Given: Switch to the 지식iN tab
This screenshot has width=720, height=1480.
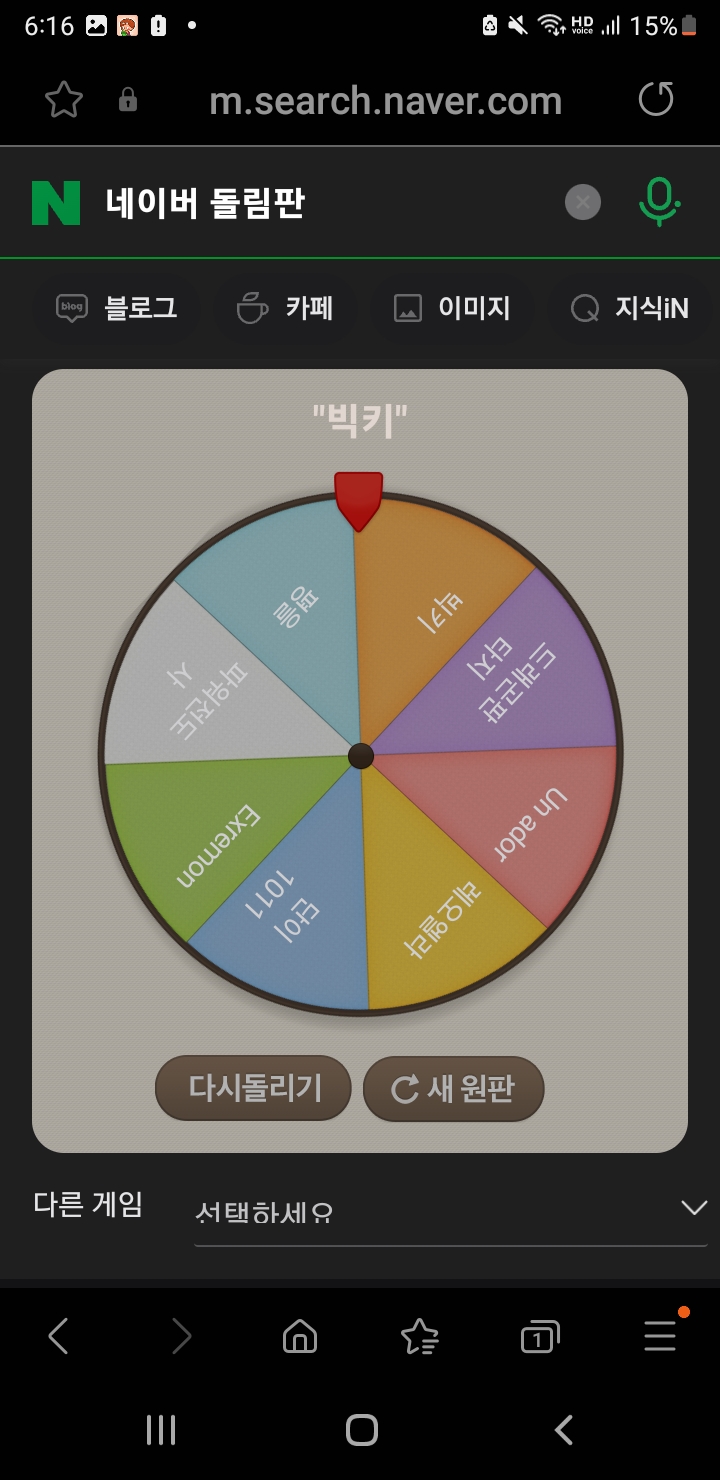Looking at the screenshot, I should (x=630, y=308).
